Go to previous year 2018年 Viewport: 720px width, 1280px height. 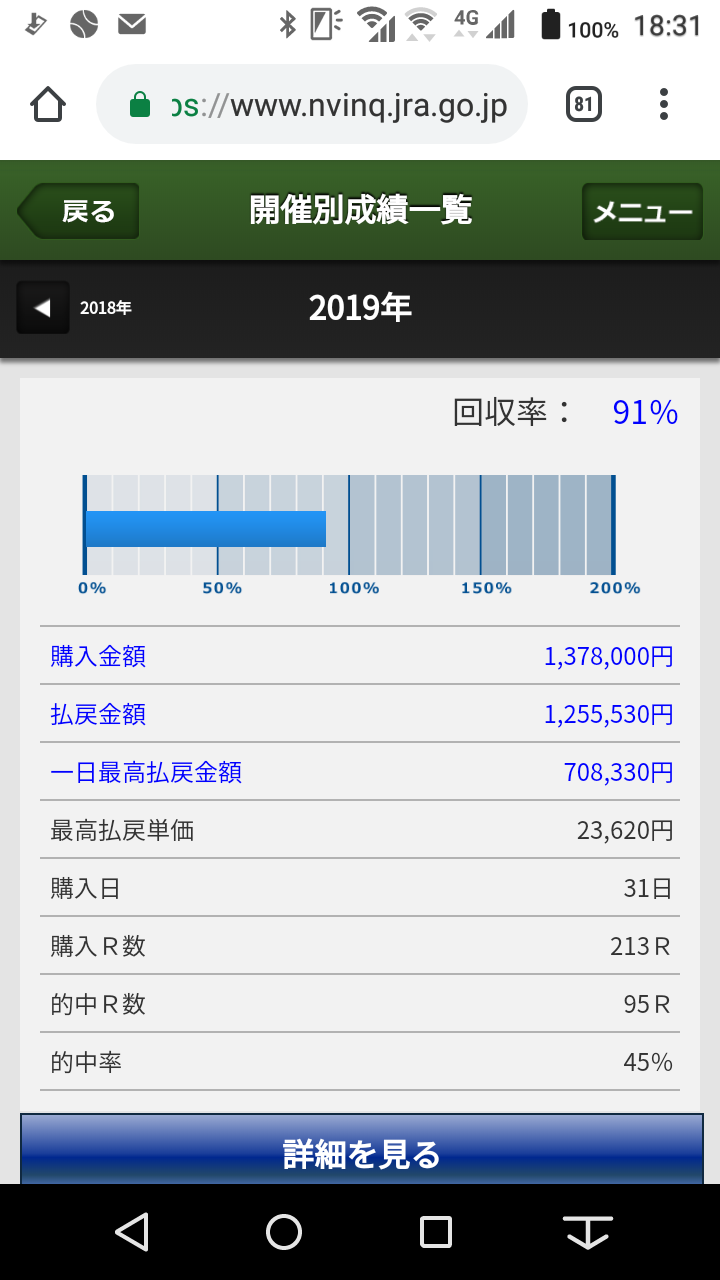pos(76,307)
